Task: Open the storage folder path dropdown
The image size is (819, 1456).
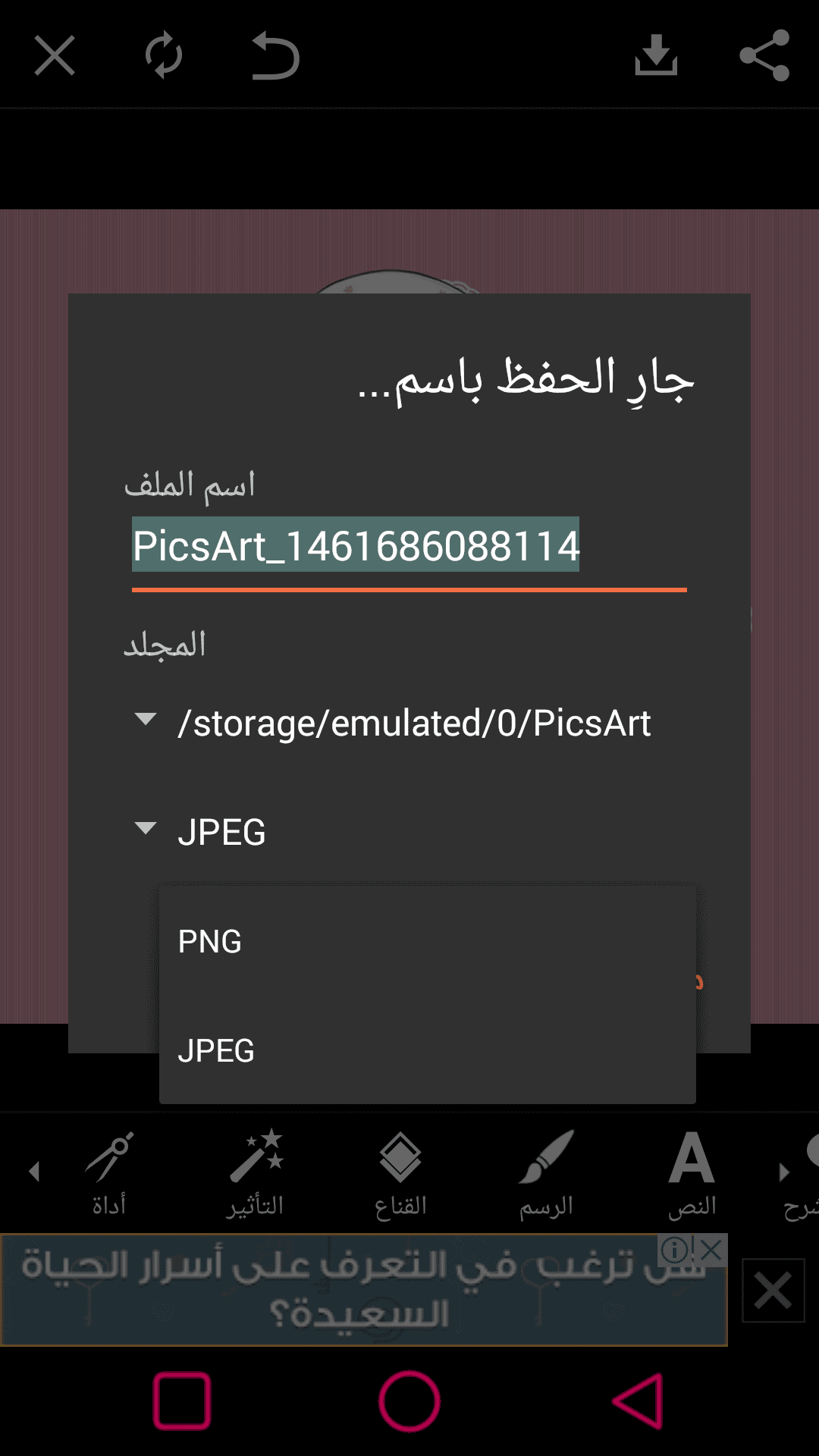Action: pyautogui.click(x=413, y=723)
